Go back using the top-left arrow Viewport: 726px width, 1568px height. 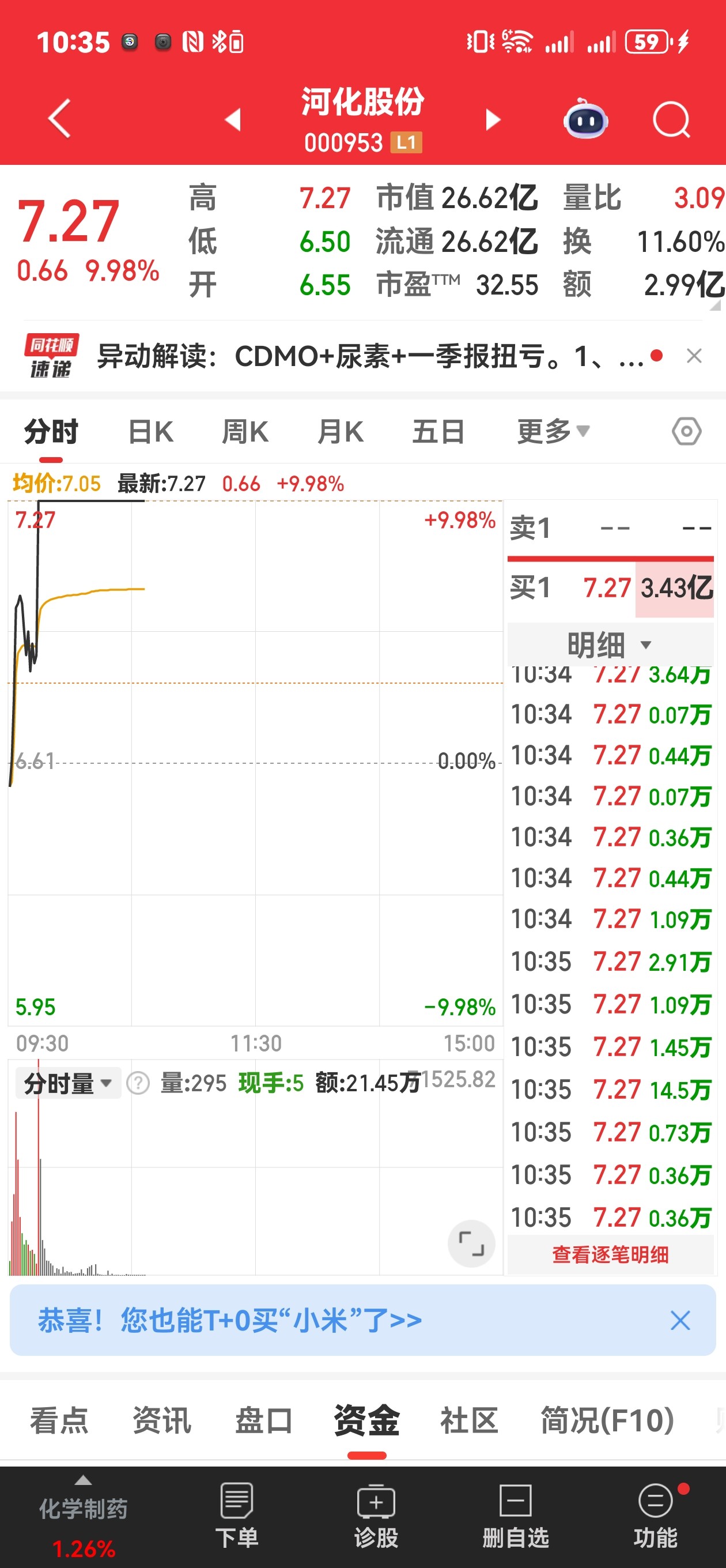[x=60, y=119]
